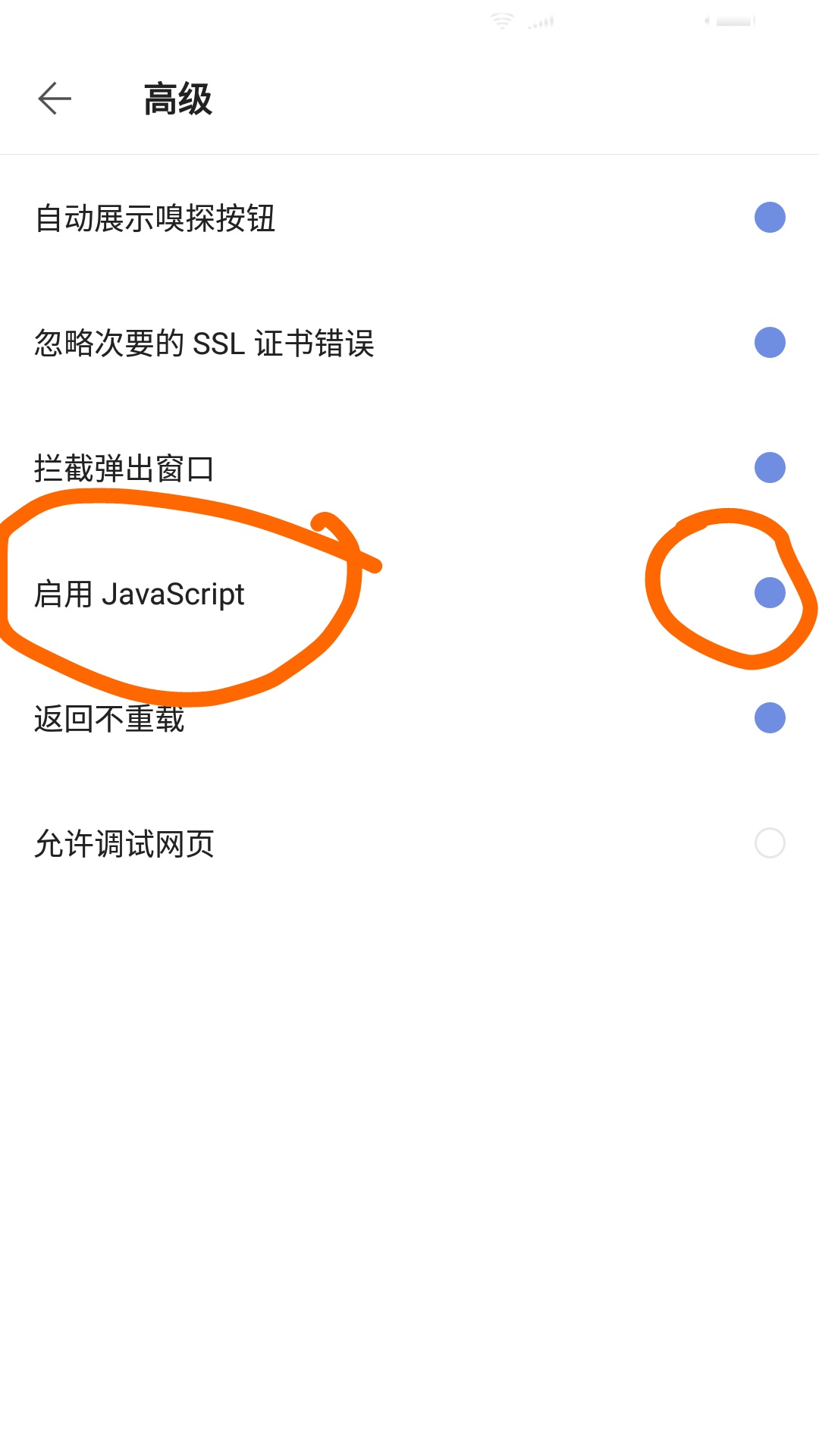
Task: Enable 允许调试网页
Action: (x=770, y=843)
